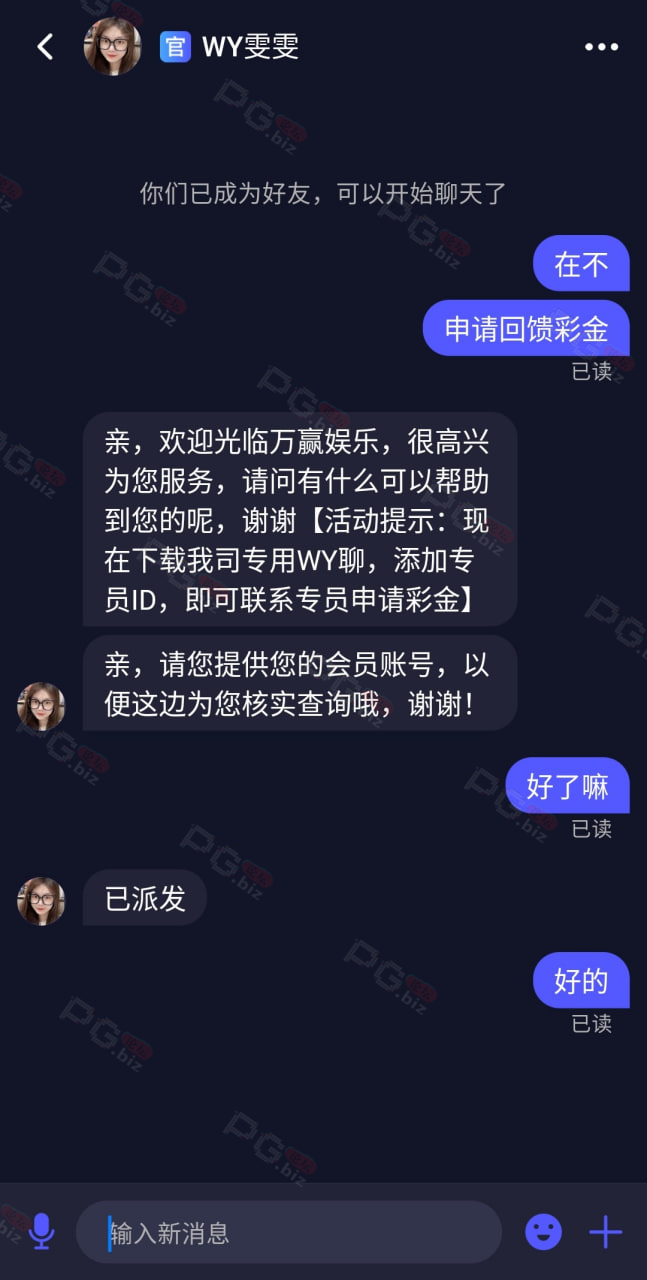This screenshot has width=647, height=1280.
Task: Open the emoji picker
Action: coord(544,1232)
